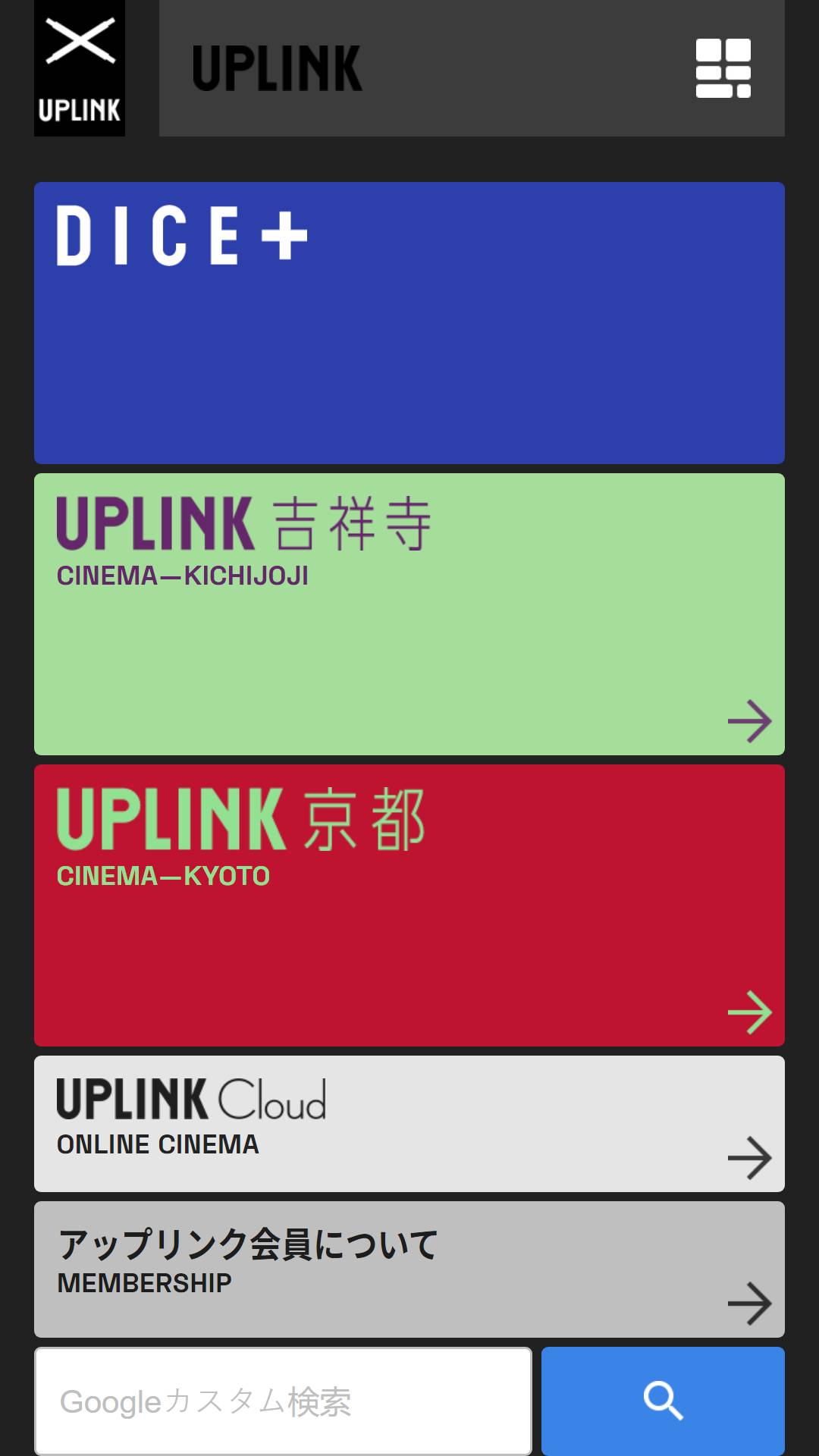This screenshot has height=1456, width=819.
Task: Focus the Google custom search field
Action: tap(284, 1401)
